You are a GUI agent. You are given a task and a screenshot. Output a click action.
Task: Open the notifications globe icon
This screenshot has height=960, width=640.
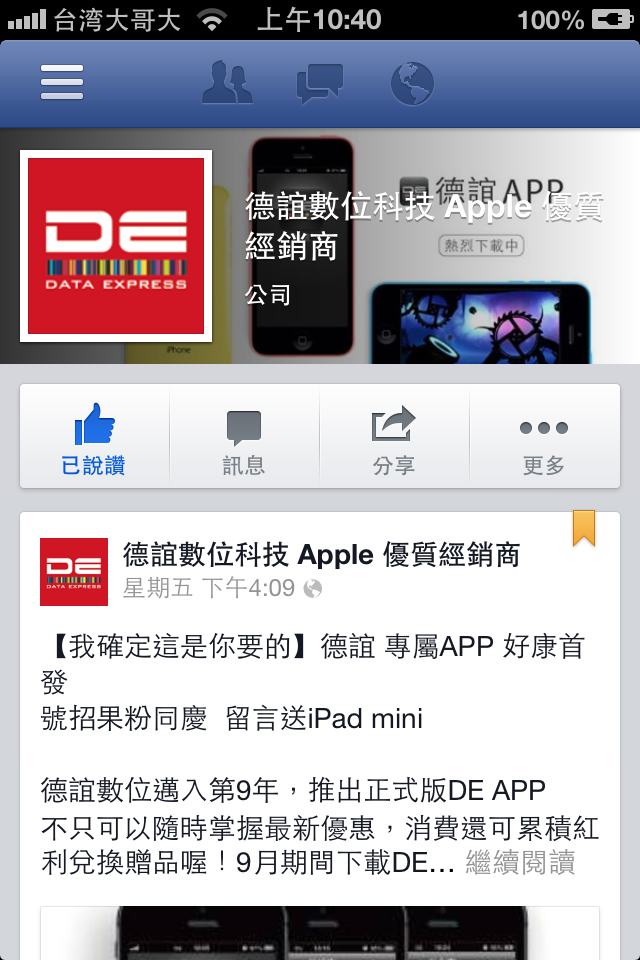[412, 83]
